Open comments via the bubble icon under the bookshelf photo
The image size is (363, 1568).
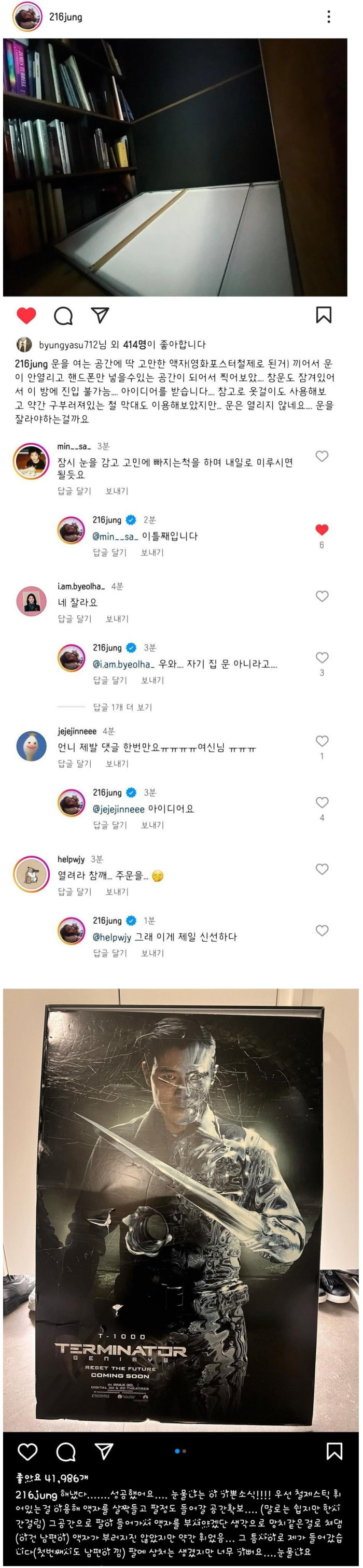(x=63, y=315)
